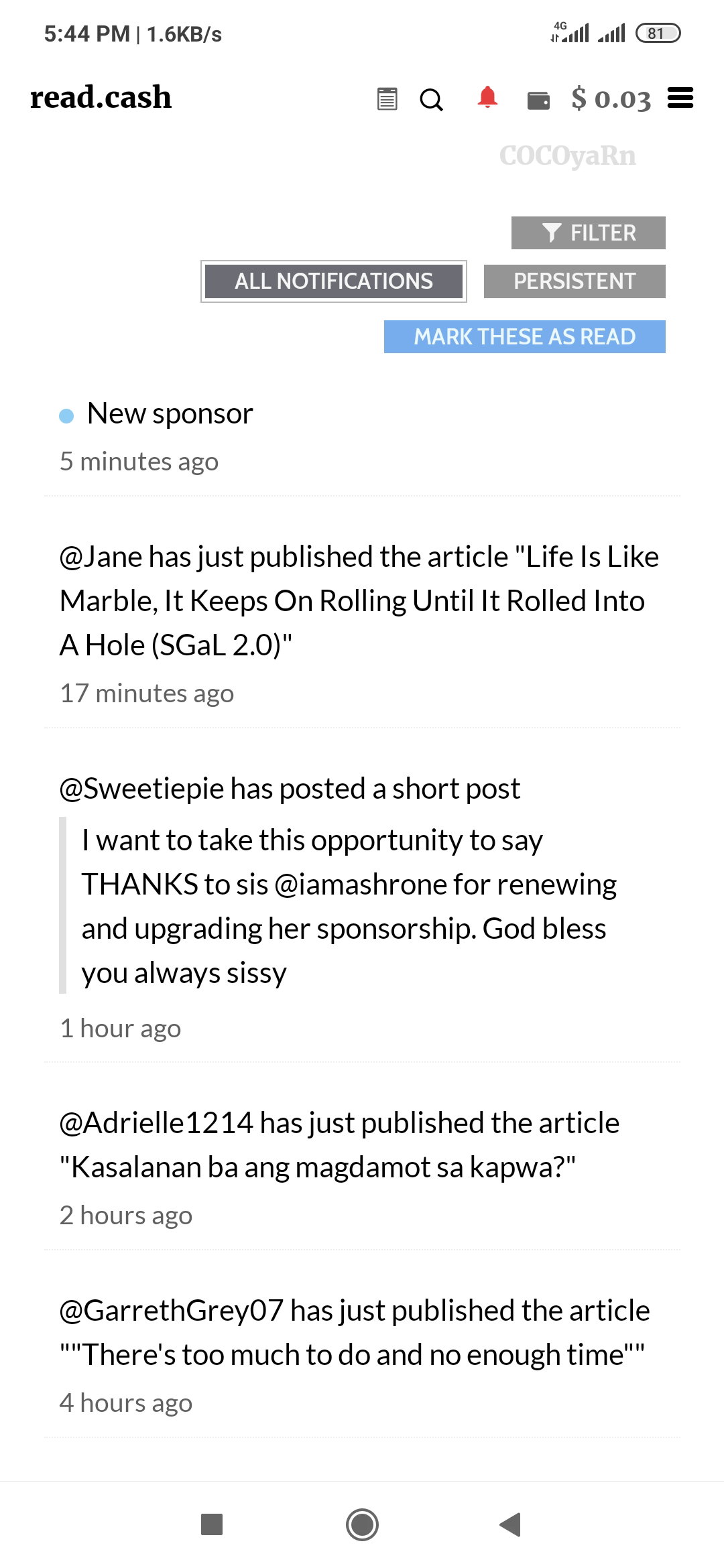Open the hamburger menu

click(x=680, y=98)
